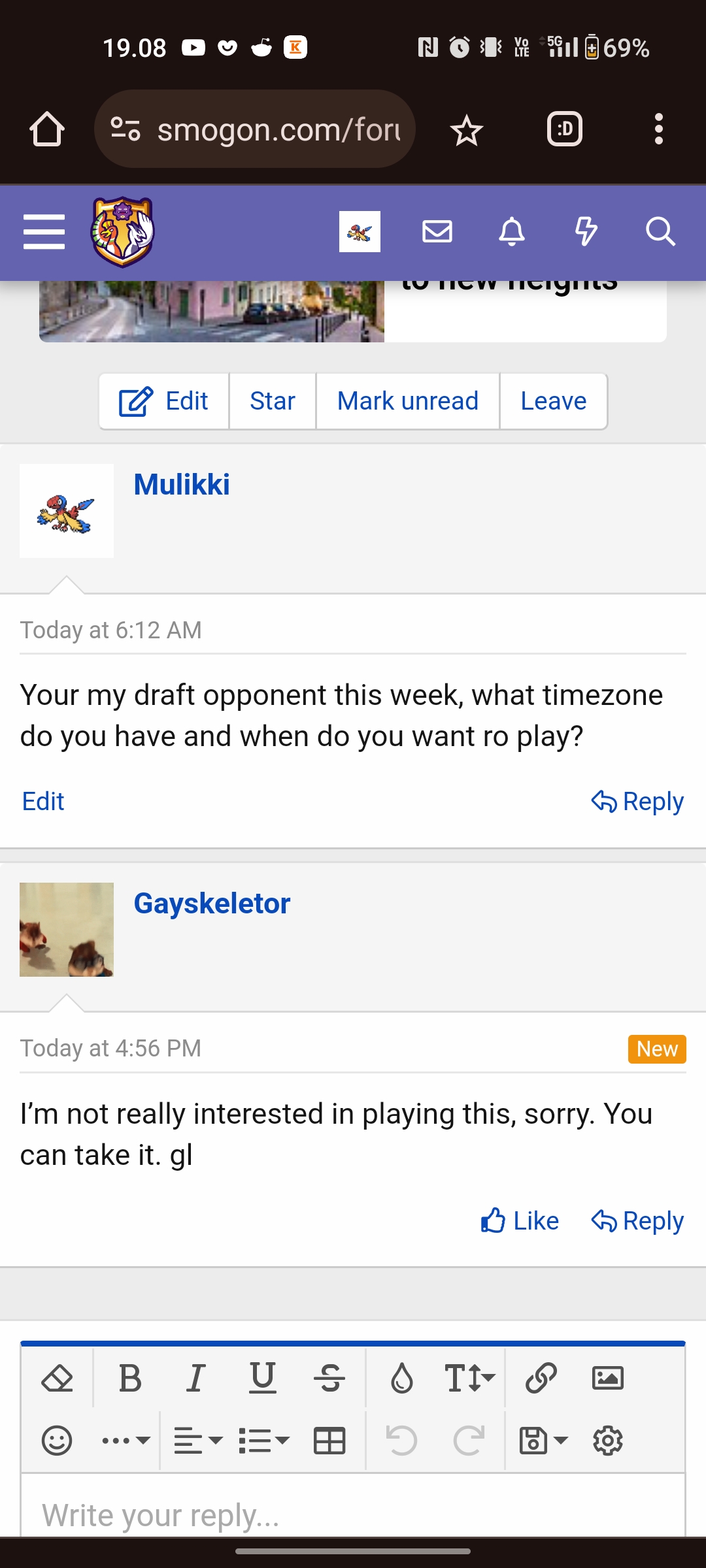This screenshot has height=1568, width=706.
Task: Leave this conversation
Action: click(554, 401)
